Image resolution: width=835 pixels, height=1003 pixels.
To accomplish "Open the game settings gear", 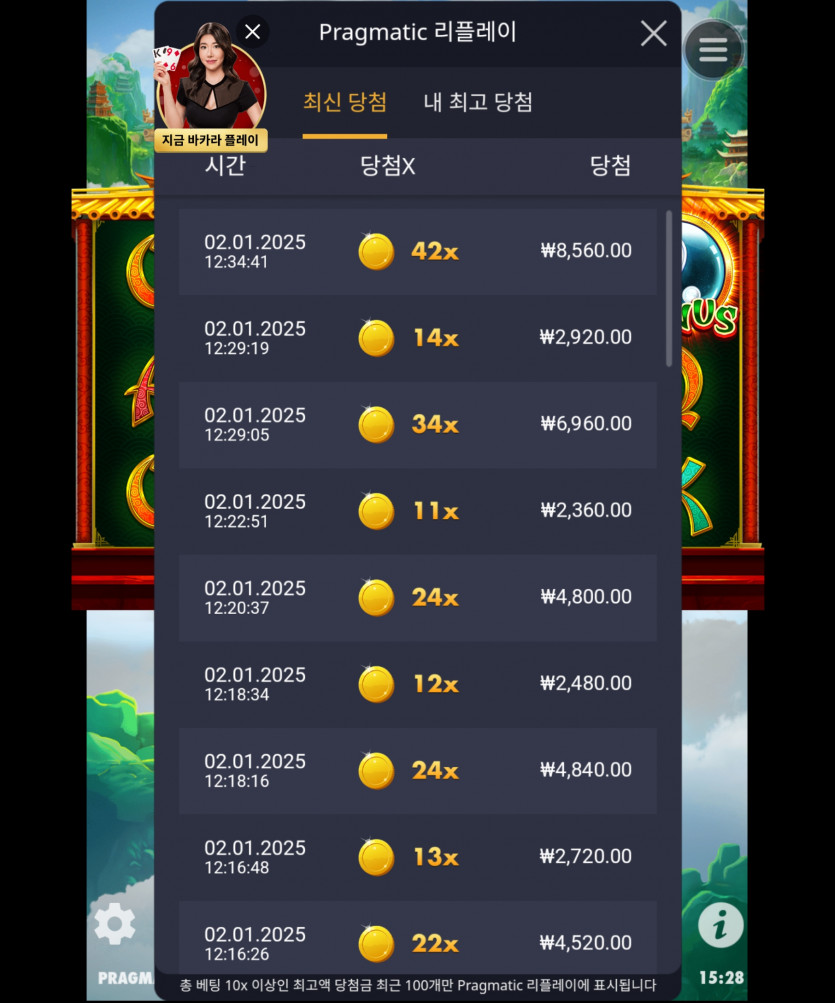I will (x=115, y=924).
